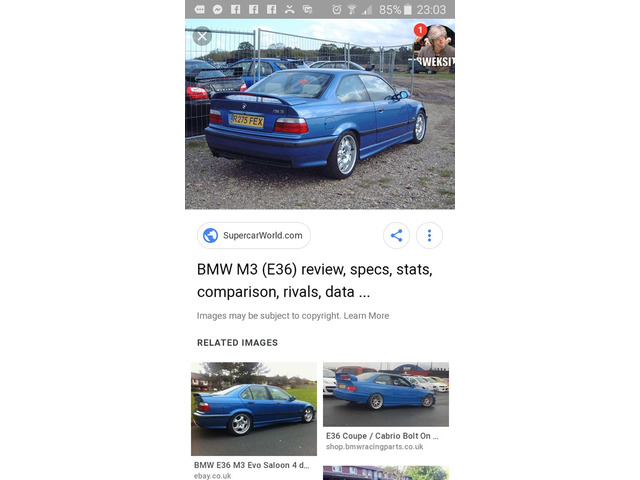Open the E36 Coupe / Cabrio Bolt On image
This screenshot has height=480, width=640.
(386, 395)
